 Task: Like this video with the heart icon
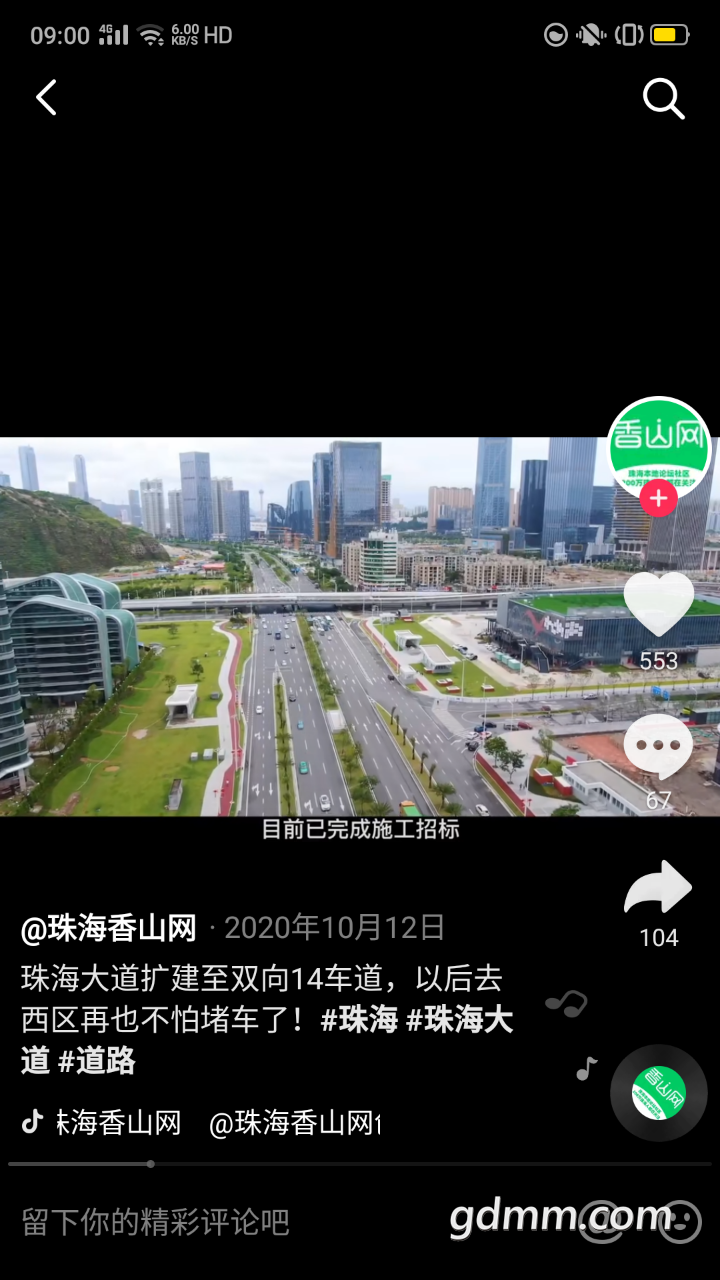click(x=659, y=605)
